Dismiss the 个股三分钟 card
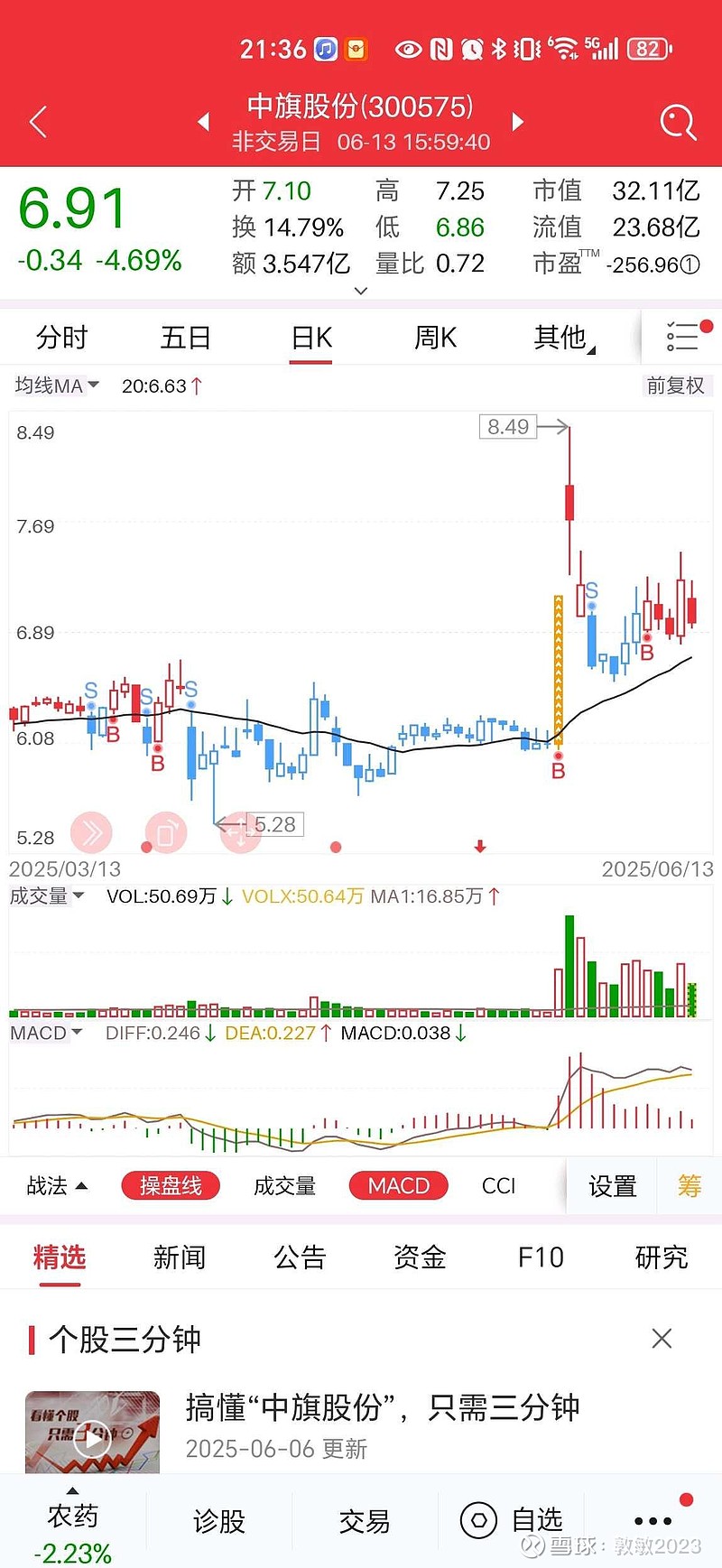 (x=662, y=1338)
